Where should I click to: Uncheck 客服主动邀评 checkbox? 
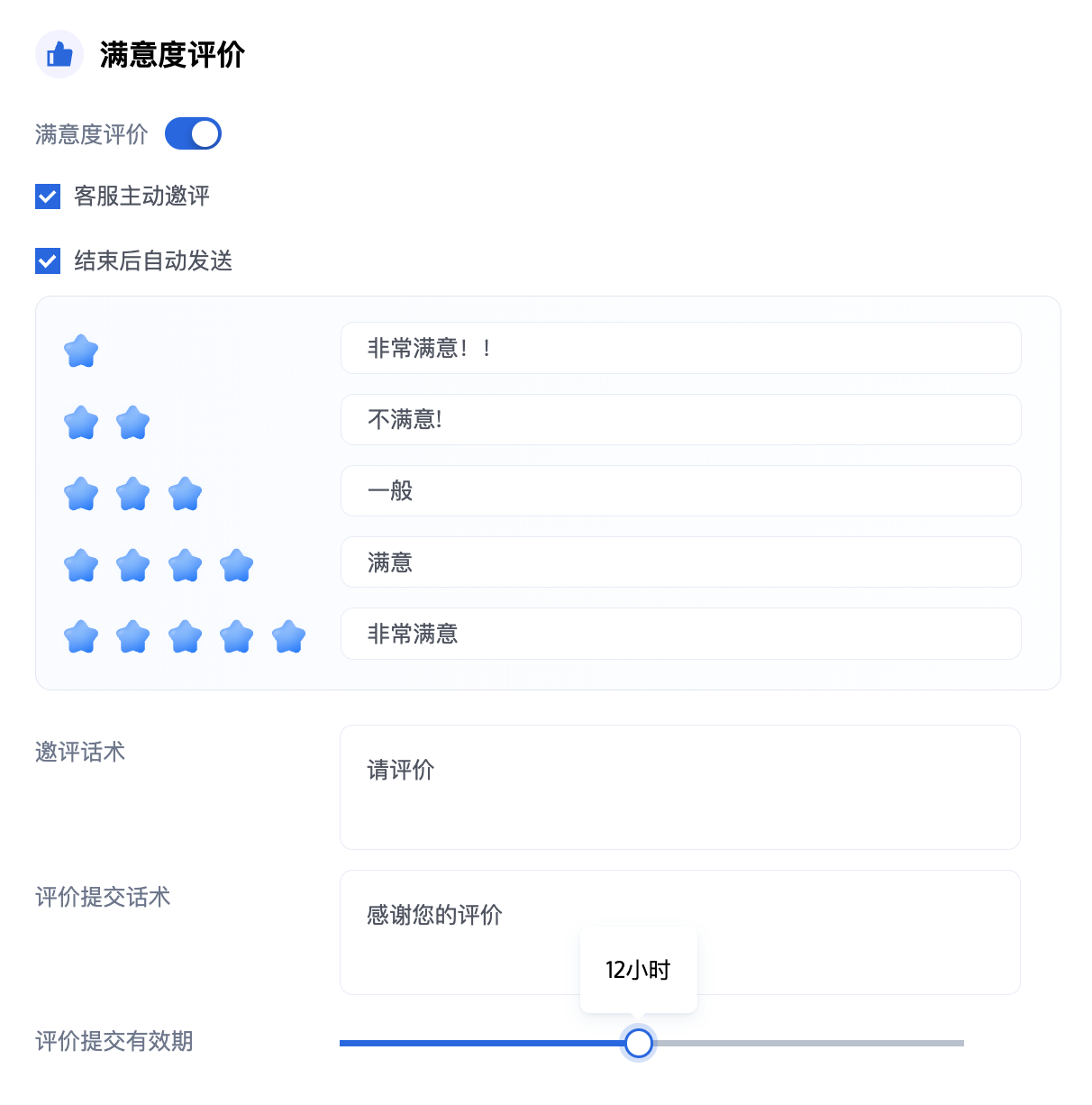pyautogui.click(x=48, y=196)
